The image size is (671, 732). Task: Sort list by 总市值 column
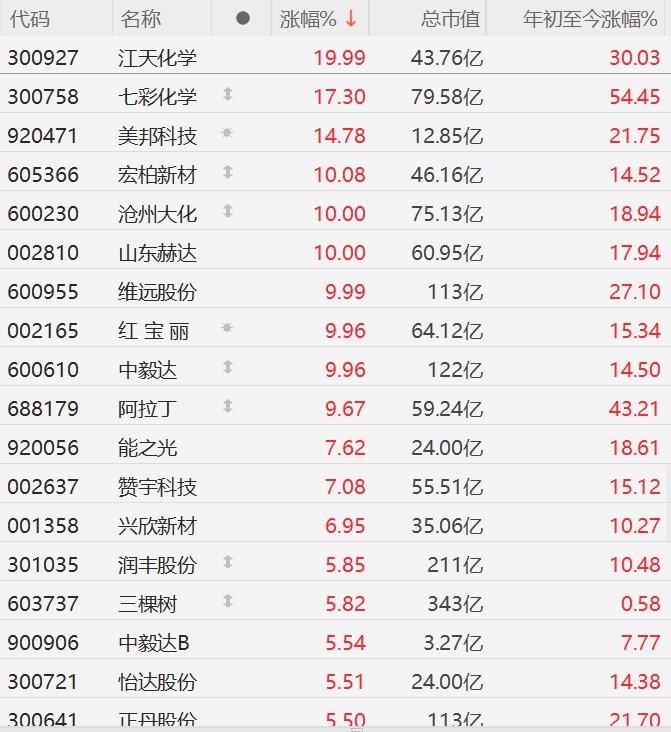point(449,19)
